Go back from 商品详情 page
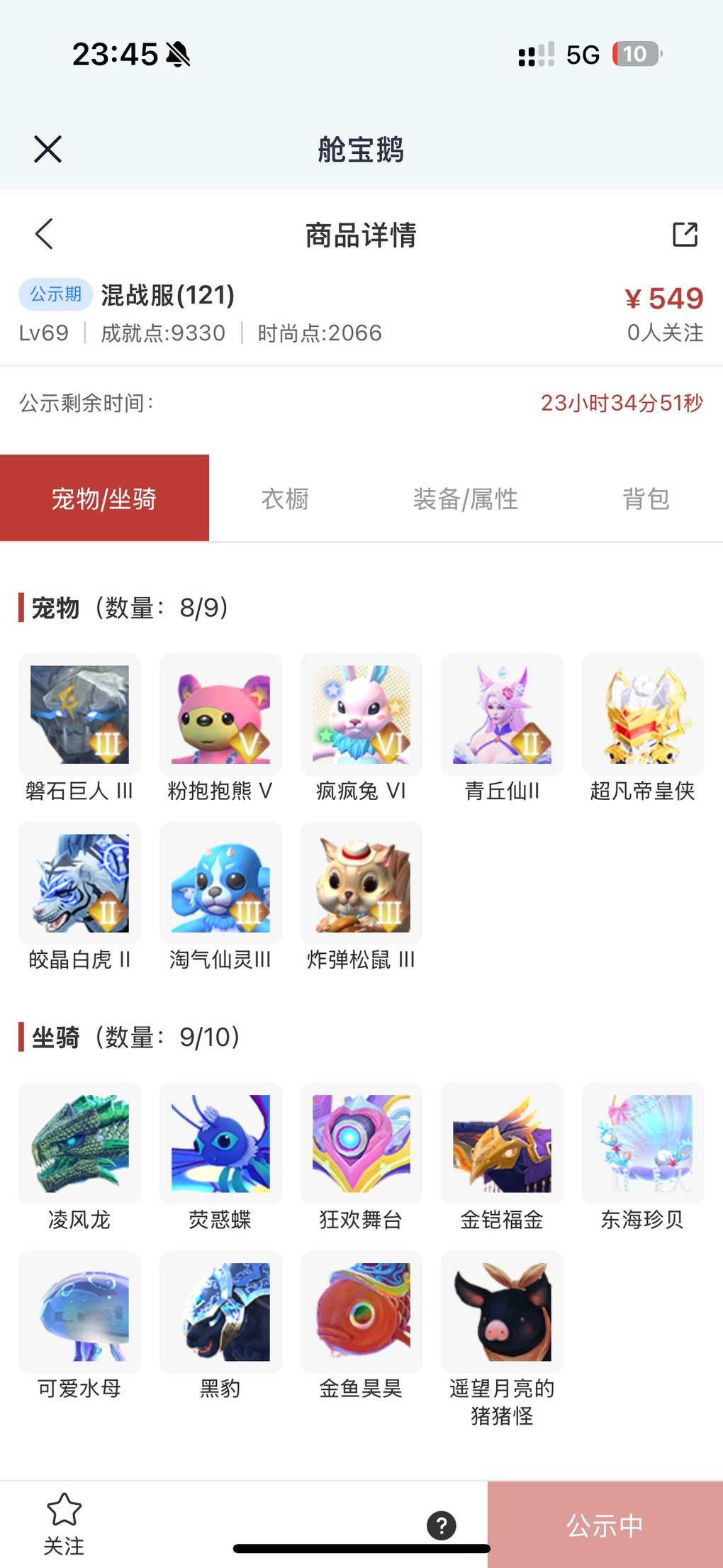 tap(44, 234)
